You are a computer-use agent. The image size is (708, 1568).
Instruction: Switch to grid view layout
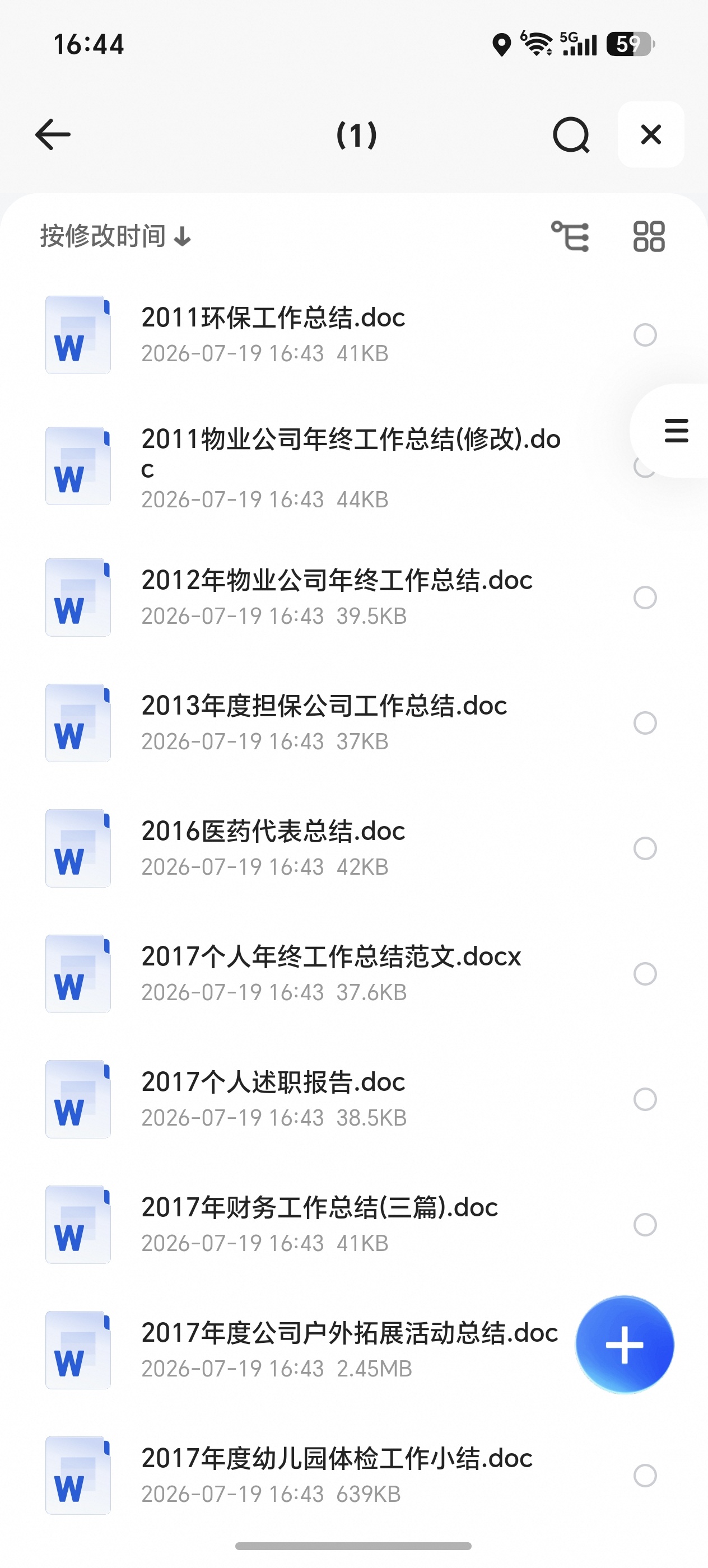(649, 236)
